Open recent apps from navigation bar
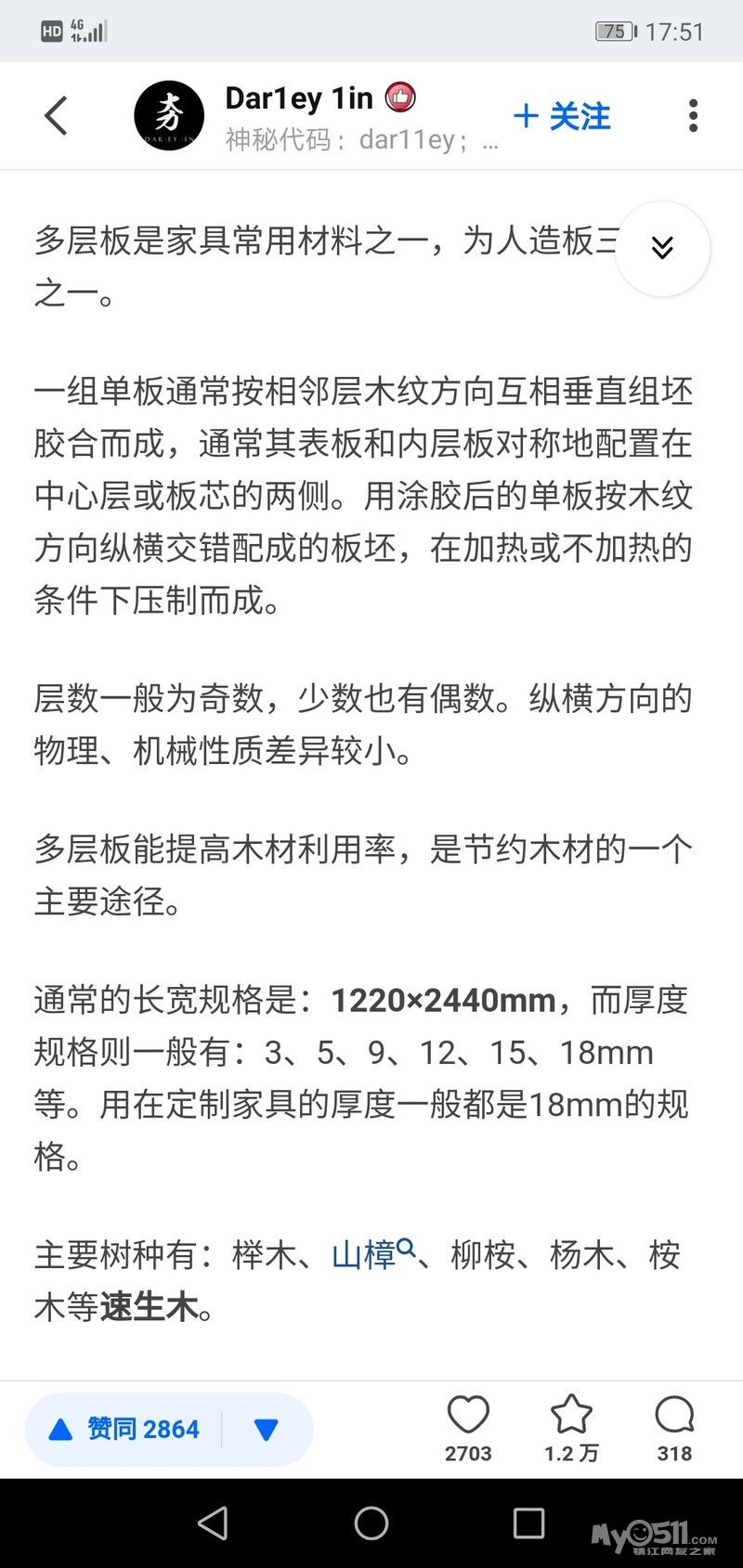This screenshot has width=743, height=1568. click(x=528, y=1523)
